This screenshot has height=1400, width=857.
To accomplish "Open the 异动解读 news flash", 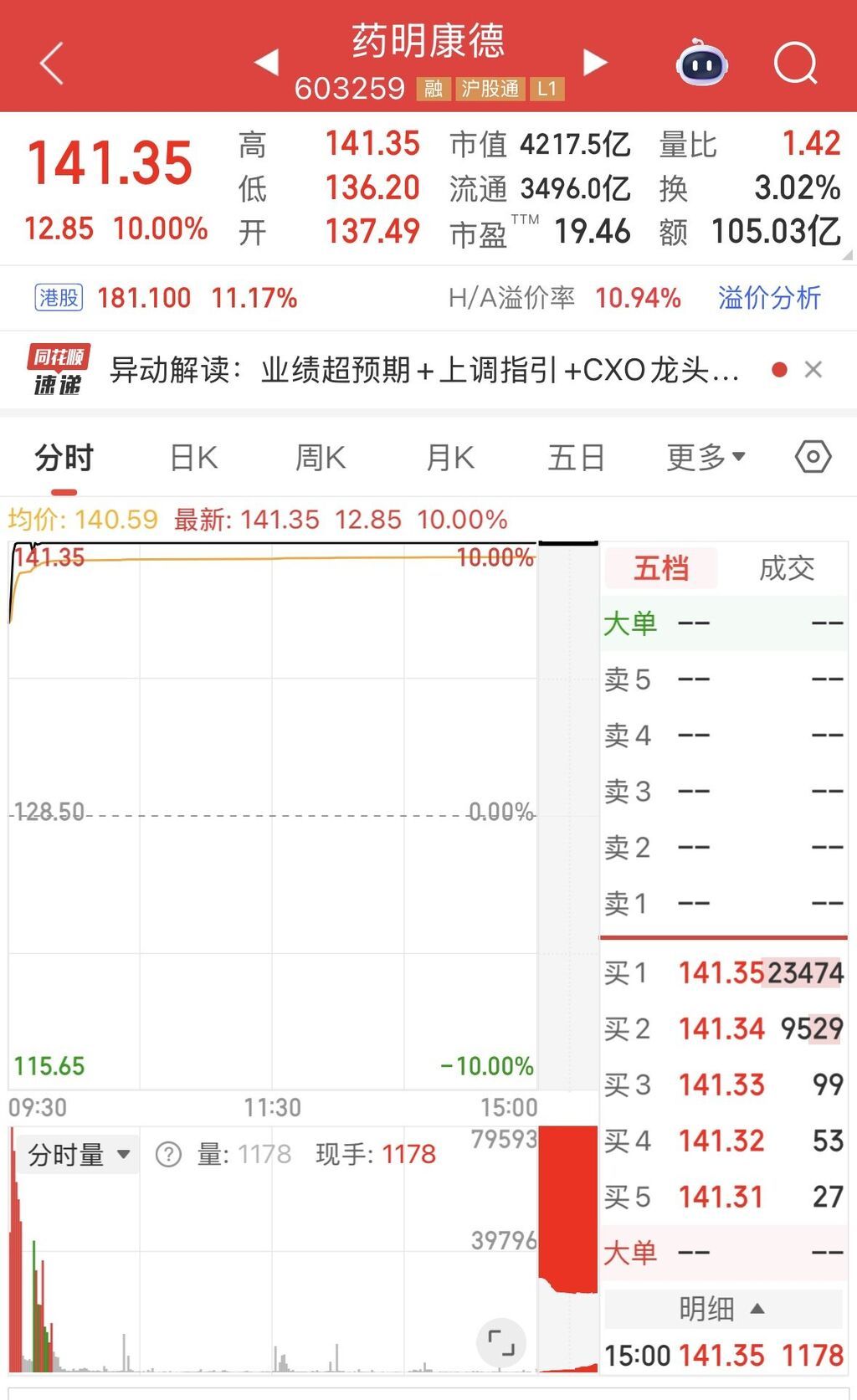I will pyautogui.click(x=425, y=369).
